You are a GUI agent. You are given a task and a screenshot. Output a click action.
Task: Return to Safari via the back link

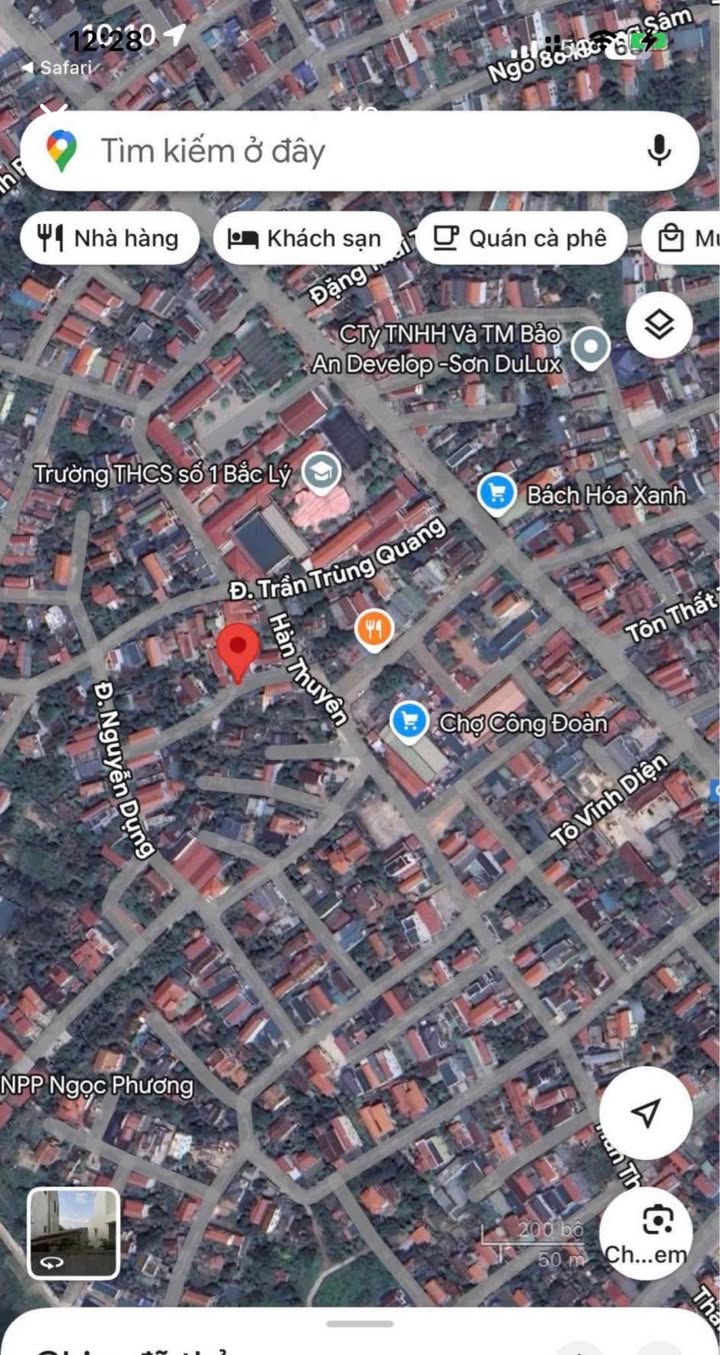(x=57, y=68)
